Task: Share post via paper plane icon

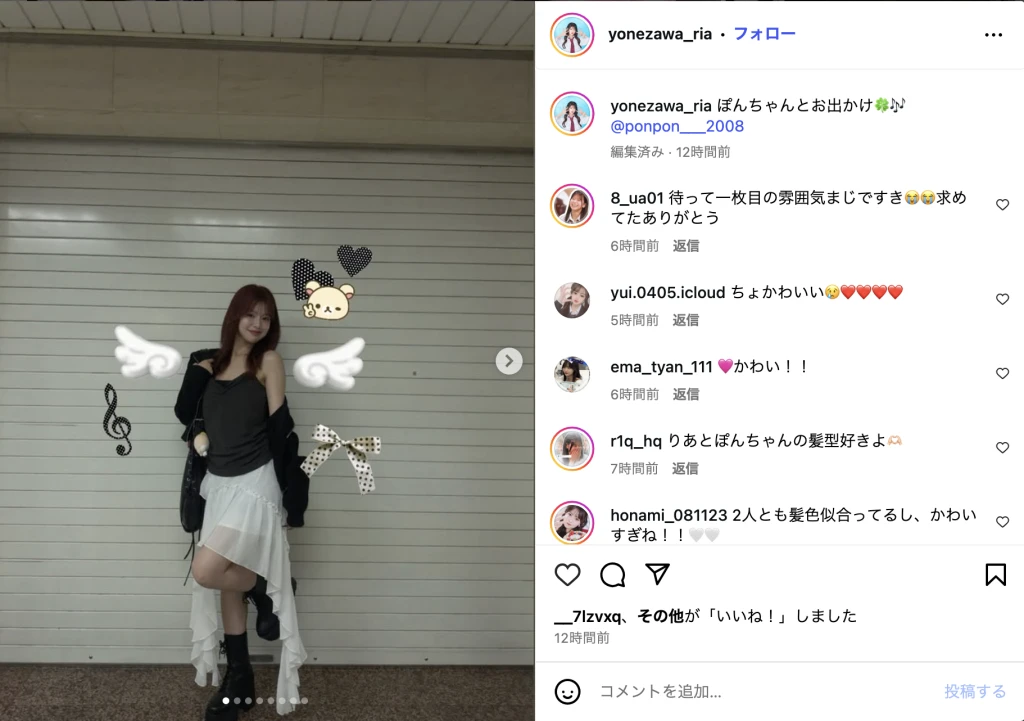Action: [657, 574]
